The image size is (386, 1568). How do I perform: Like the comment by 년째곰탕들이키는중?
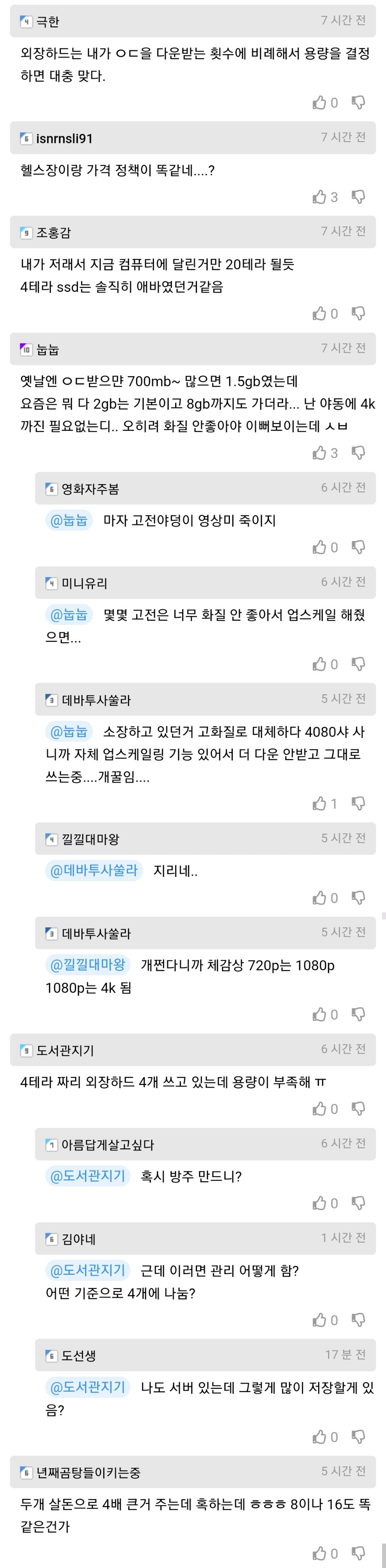320,1553
